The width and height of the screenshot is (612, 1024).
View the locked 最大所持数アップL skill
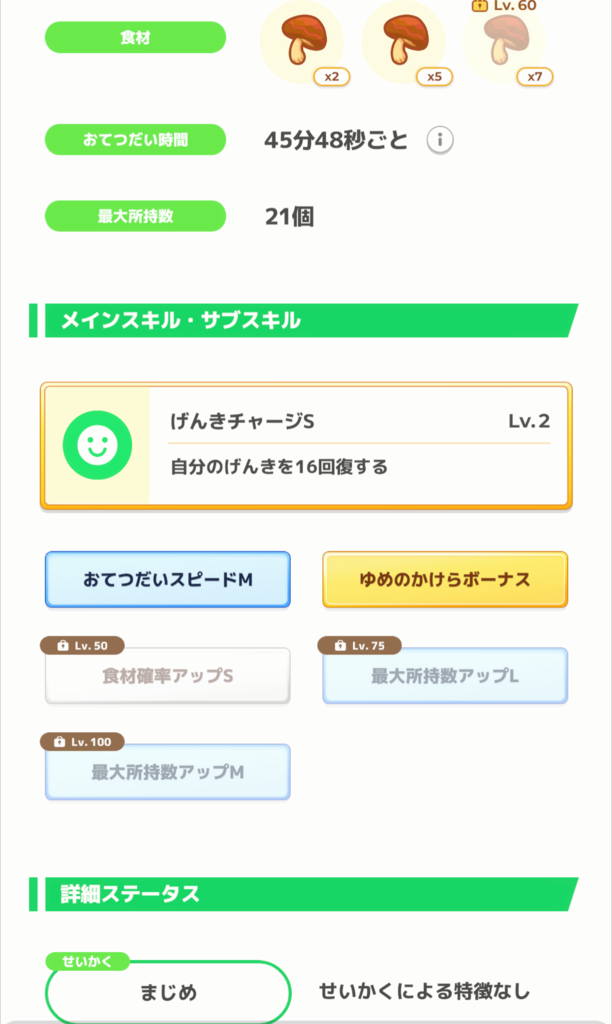pos(445,675)
